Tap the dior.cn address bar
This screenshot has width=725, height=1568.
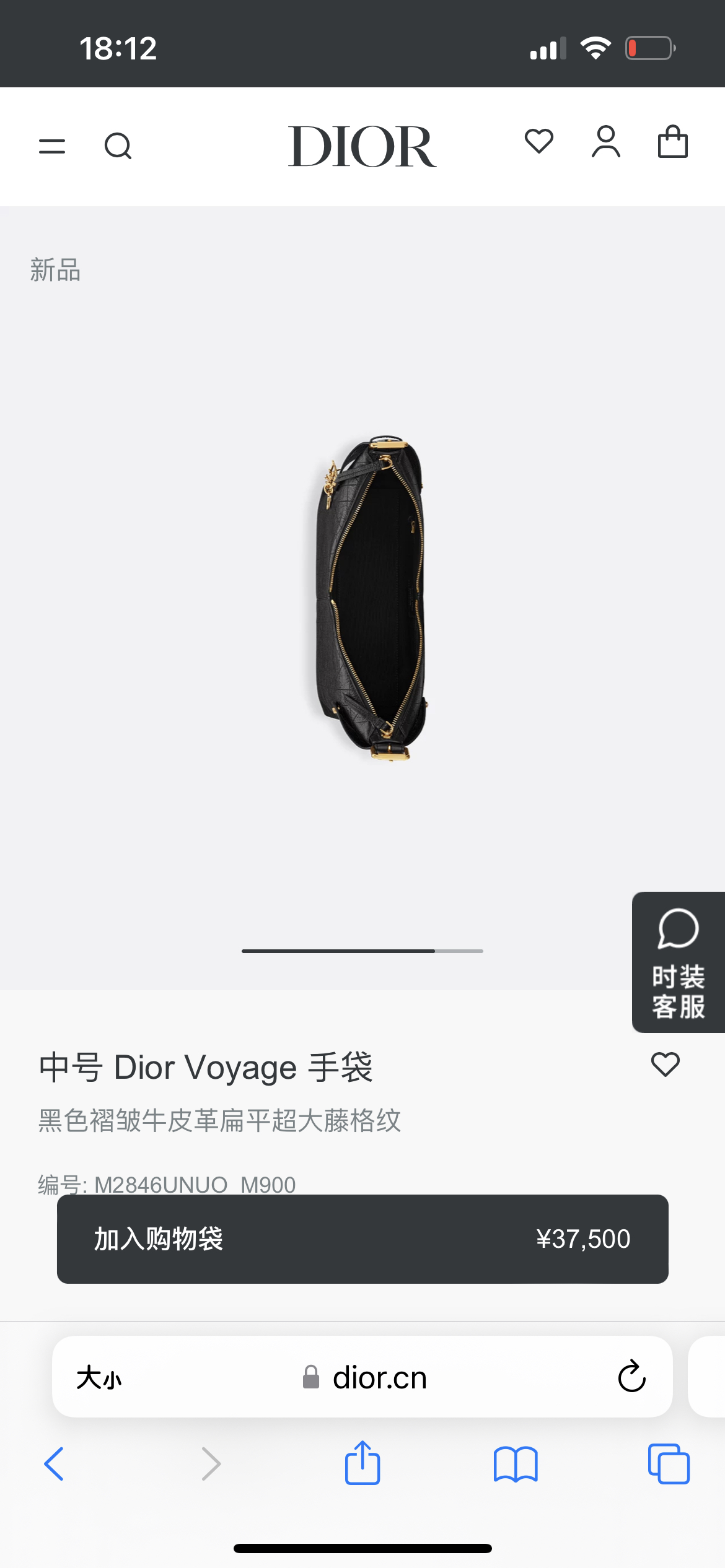[378, 1378]
